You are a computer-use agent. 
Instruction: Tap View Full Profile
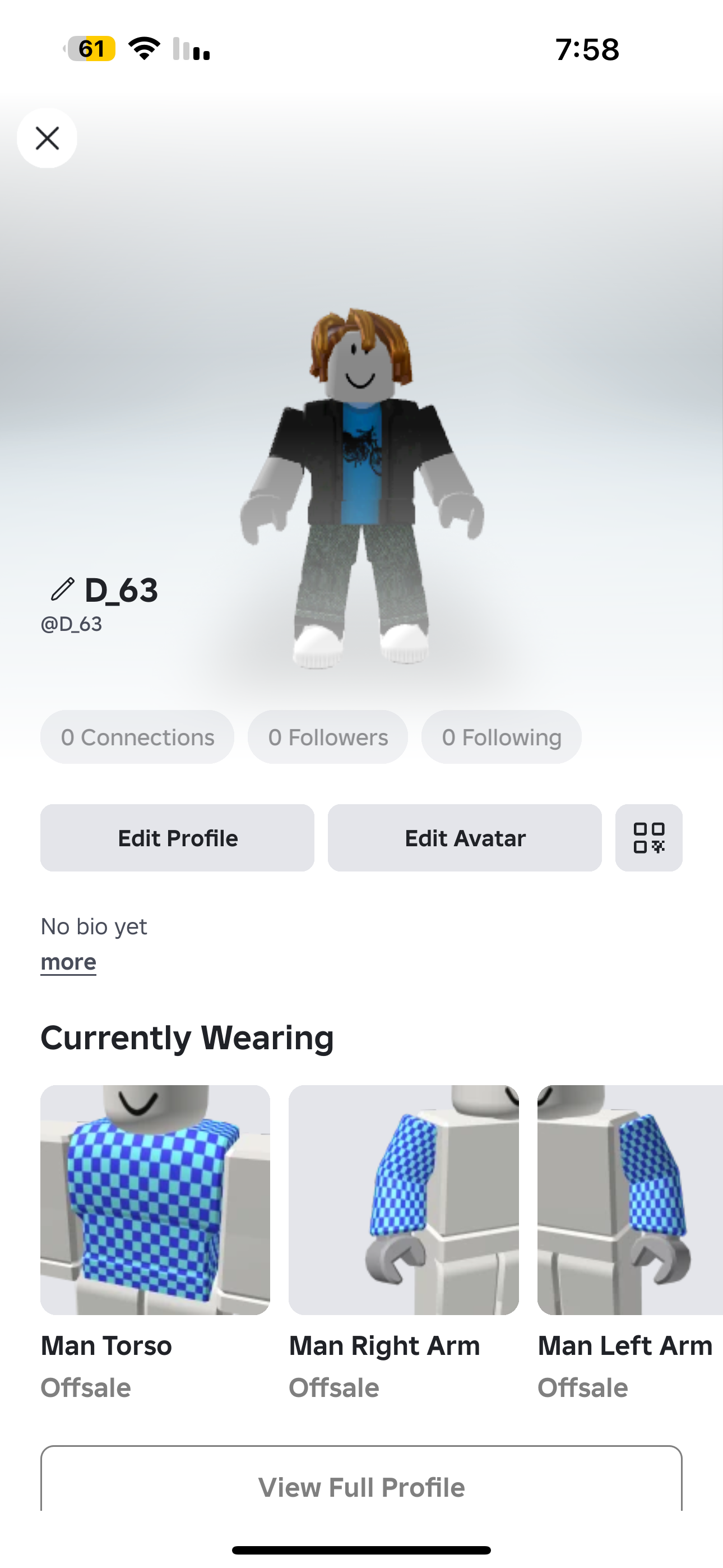[361, 1487]
